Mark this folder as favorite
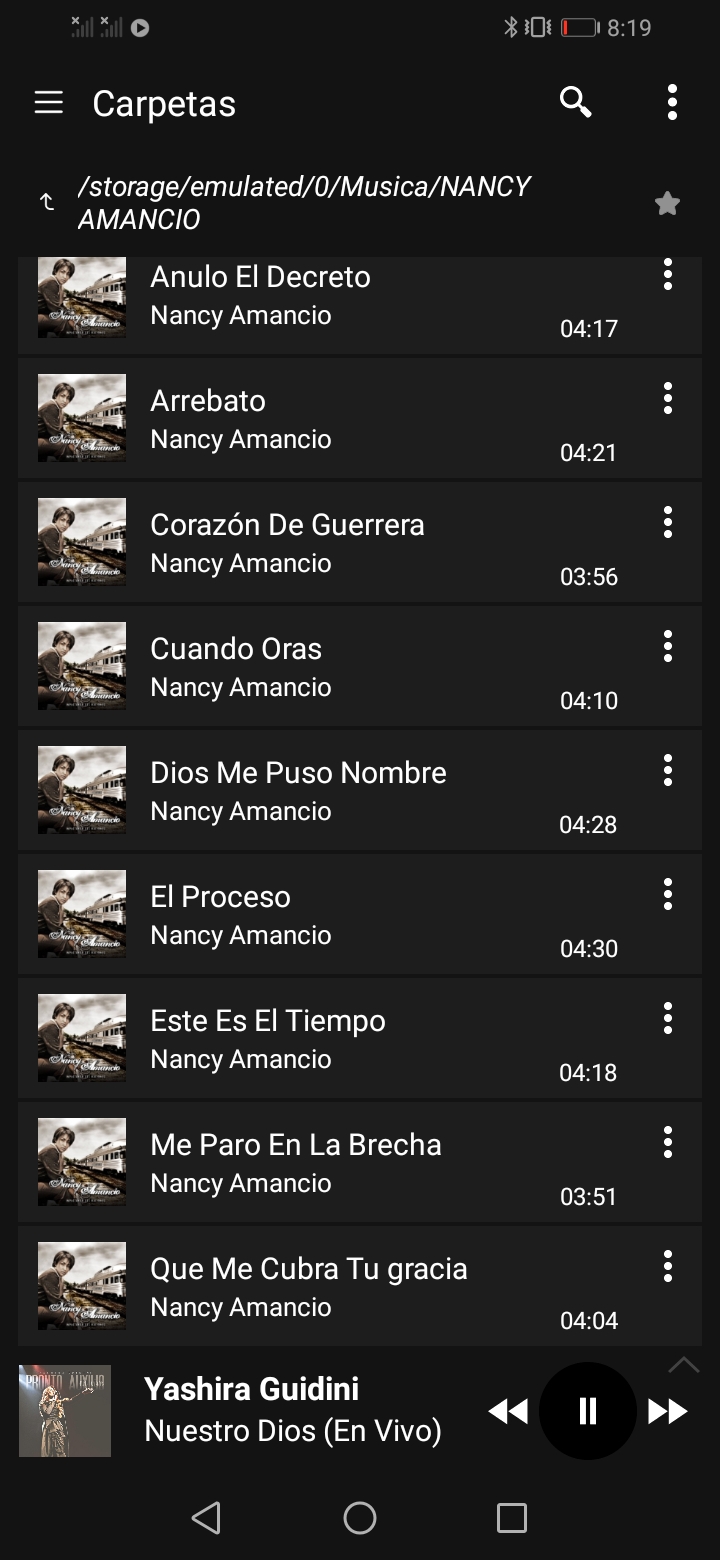Screen dimensions: 720x1560 click(x=667, y=204)
